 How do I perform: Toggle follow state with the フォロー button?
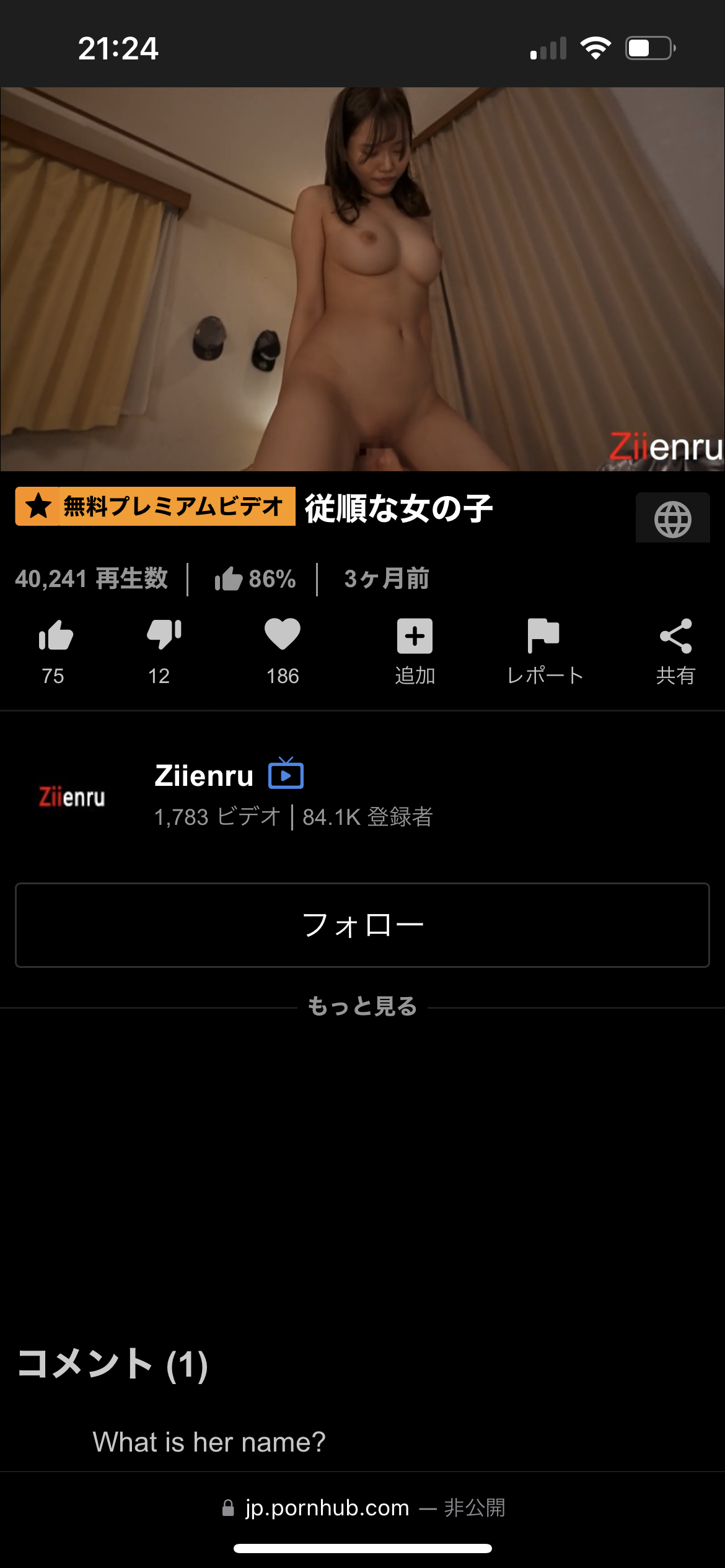click(362, 925)
